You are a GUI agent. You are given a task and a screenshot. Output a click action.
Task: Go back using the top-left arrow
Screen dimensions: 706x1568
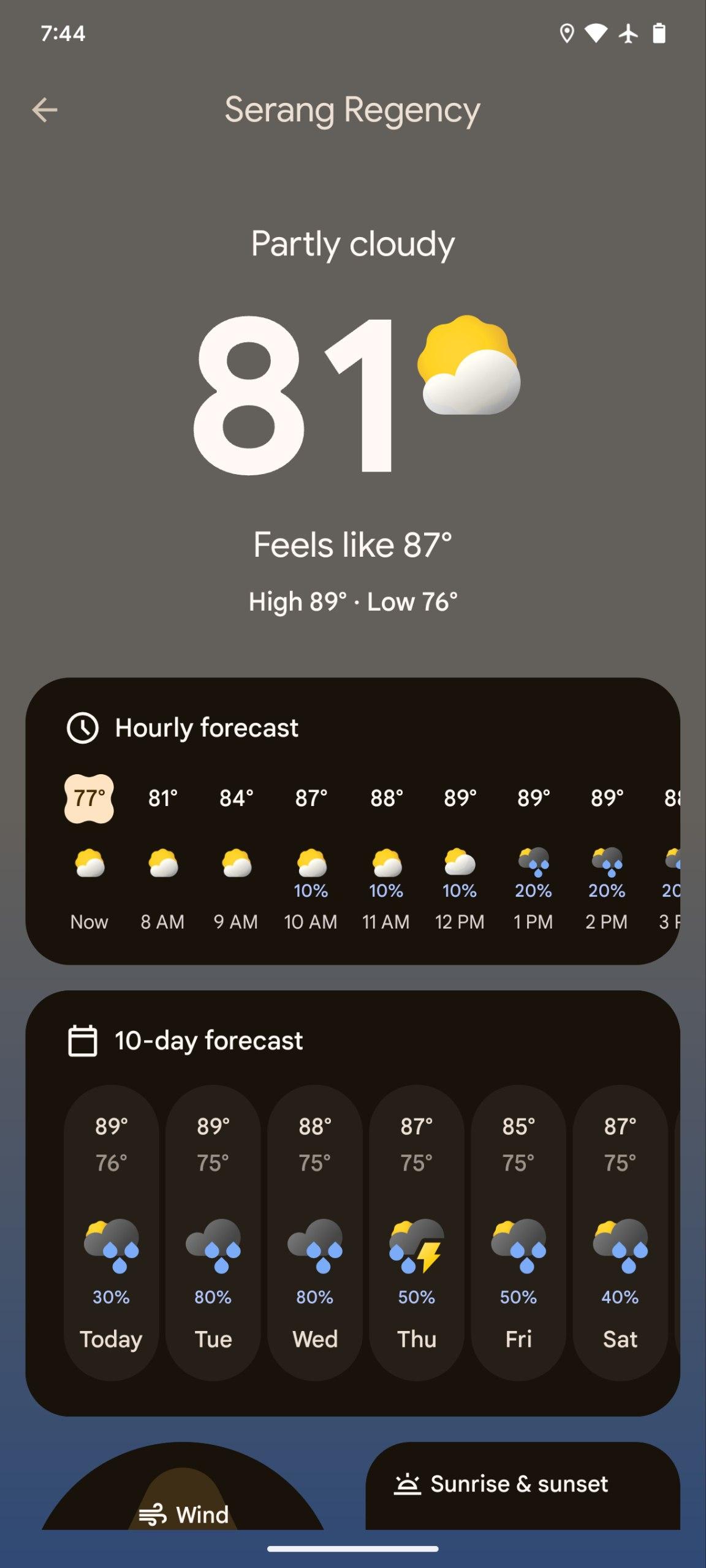click(45, 110)
